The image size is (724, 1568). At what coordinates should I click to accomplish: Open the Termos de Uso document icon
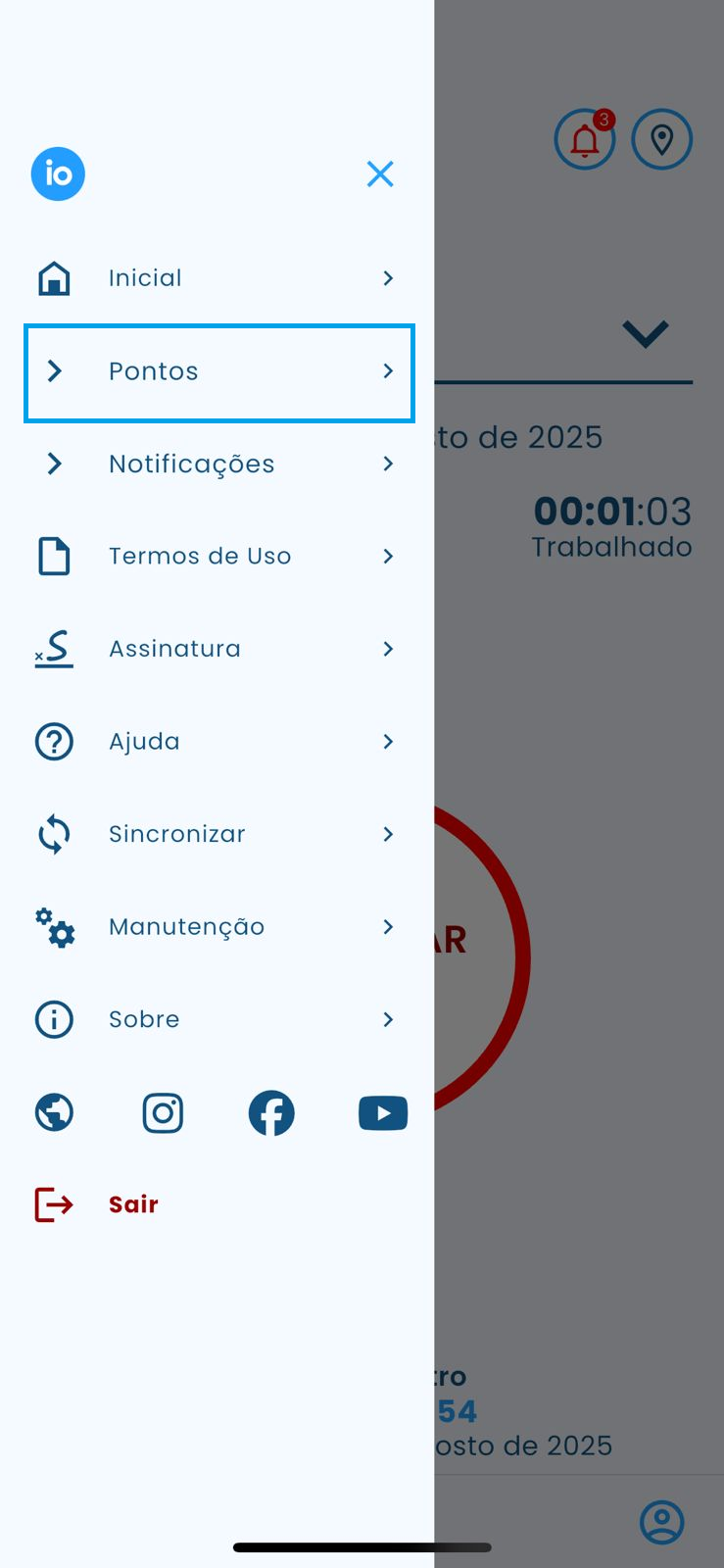click(54, 556)
